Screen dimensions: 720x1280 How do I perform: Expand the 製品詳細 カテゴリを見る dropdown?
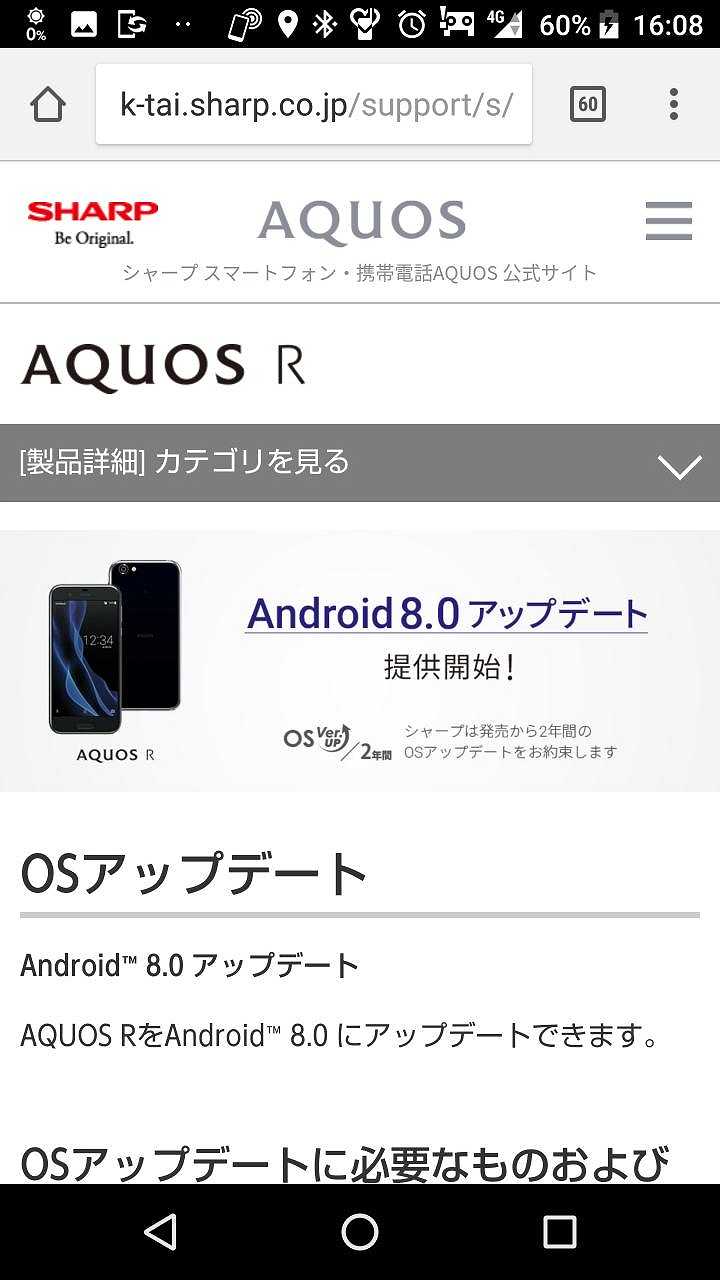pos(360,463)
